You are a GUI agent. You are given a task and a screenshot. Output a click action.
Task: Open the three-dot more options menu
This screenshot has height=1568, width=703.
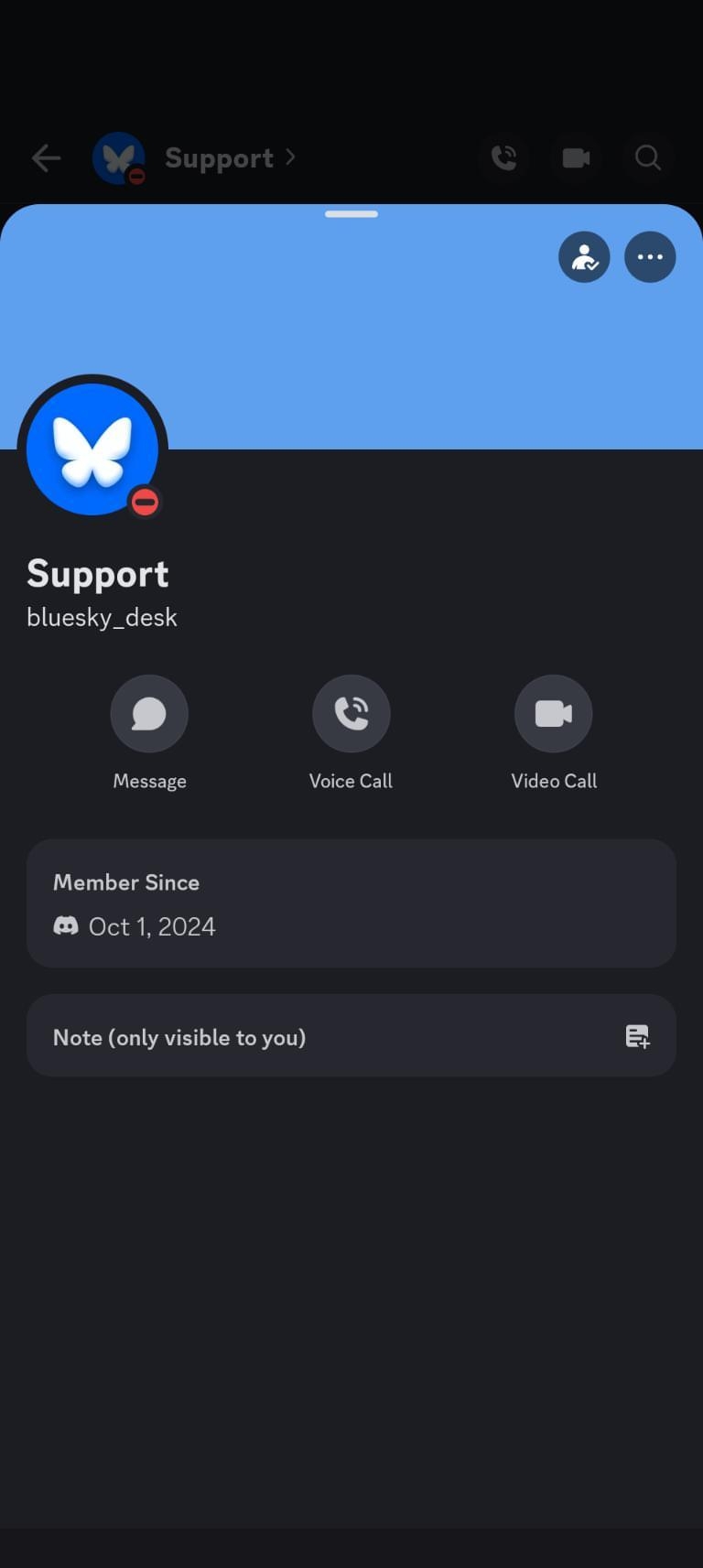point(650,257)
